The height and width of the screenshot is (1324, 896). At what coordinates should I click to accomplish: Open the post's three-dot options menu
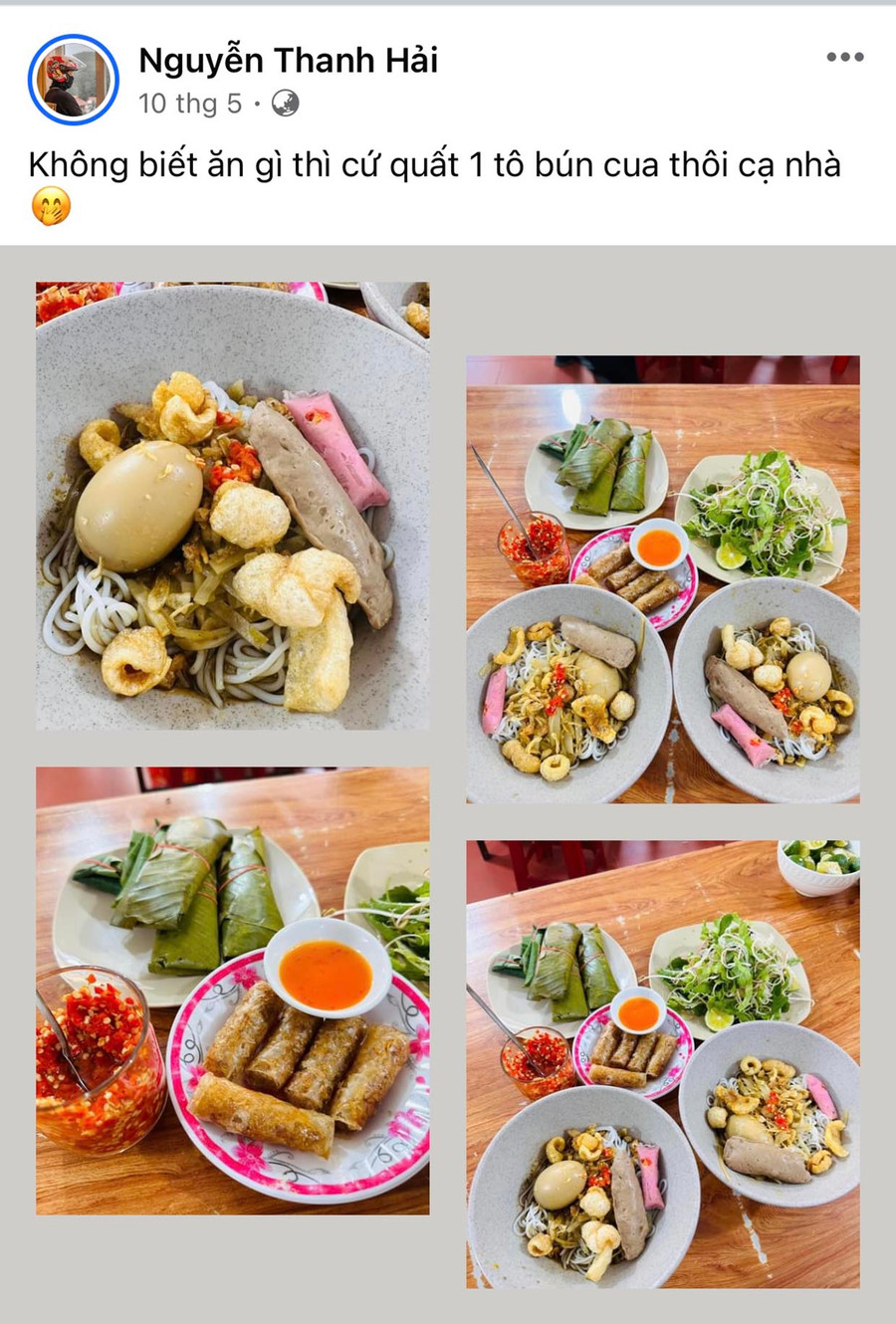pos(844,58)
